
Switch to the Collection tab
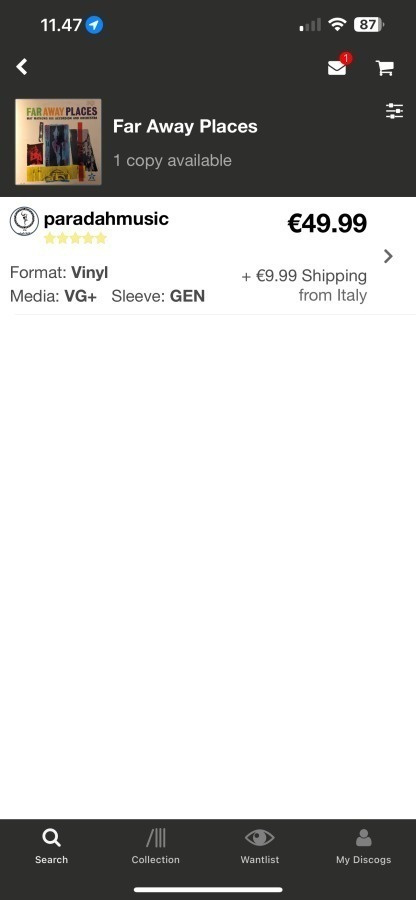(155, 847)
